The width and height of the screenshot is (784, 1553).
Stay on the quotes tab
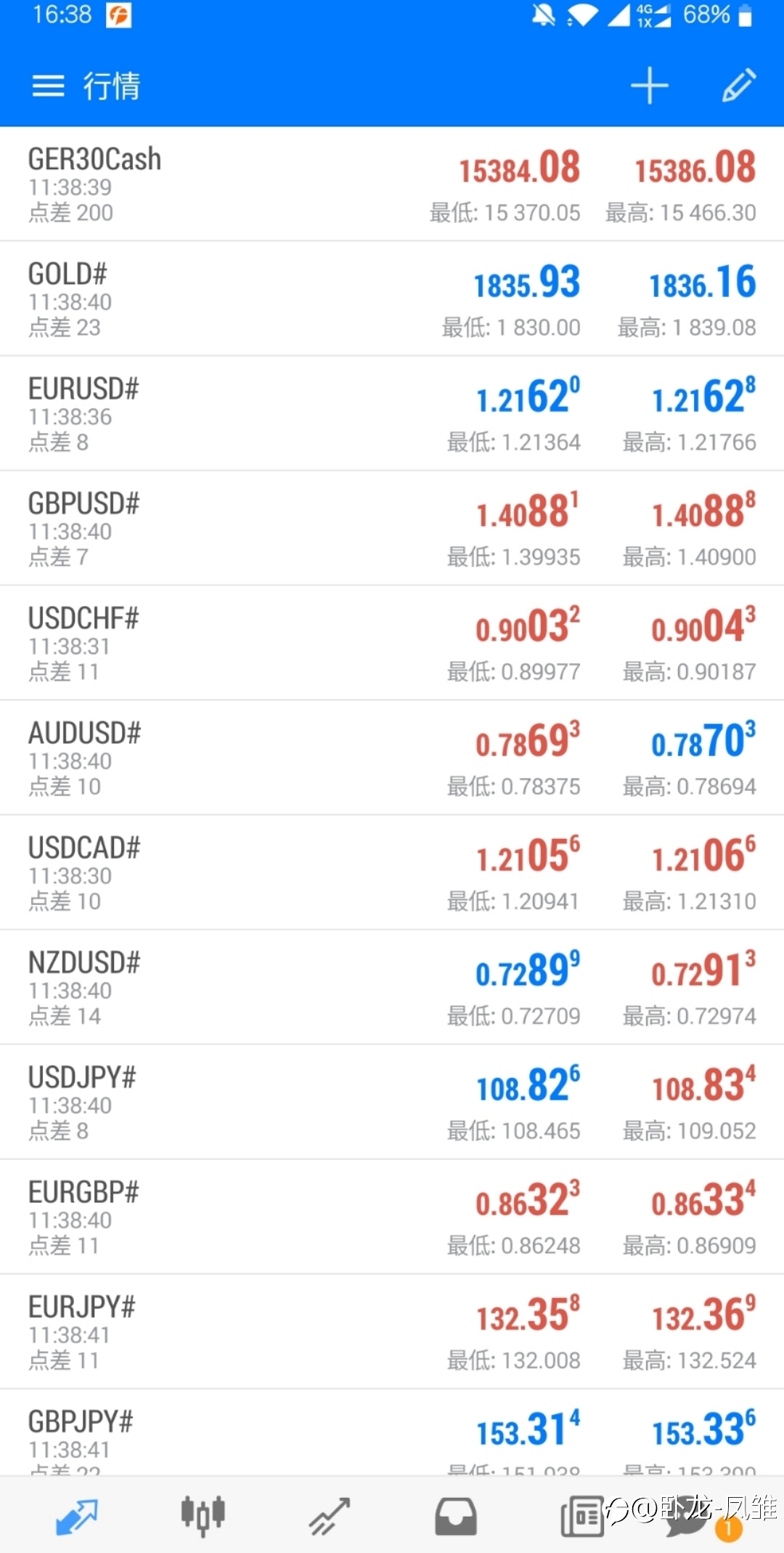pos(77,1516)
